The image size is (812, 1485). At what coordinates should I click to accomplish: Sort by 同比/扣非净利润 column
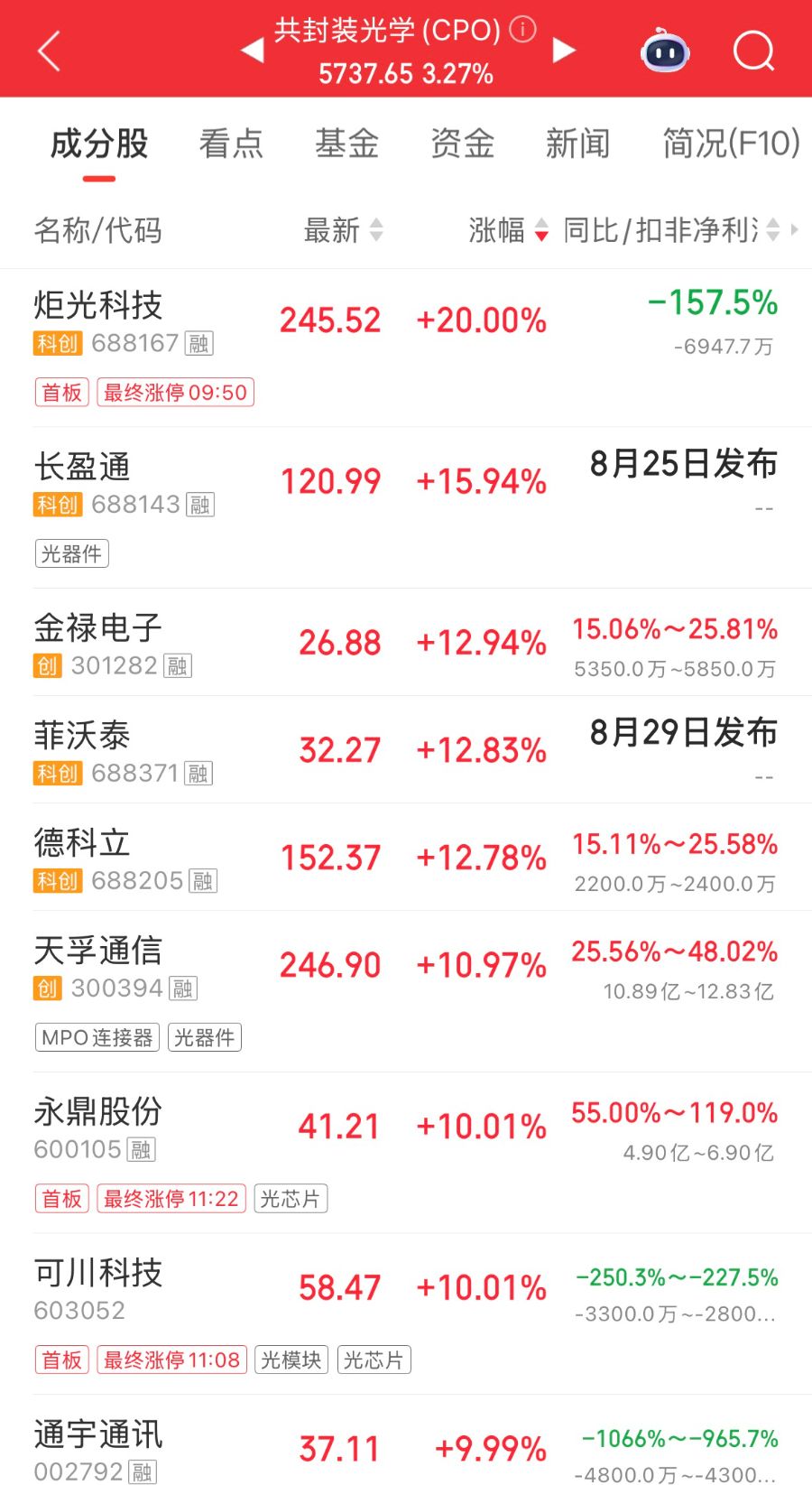point(671,230)
